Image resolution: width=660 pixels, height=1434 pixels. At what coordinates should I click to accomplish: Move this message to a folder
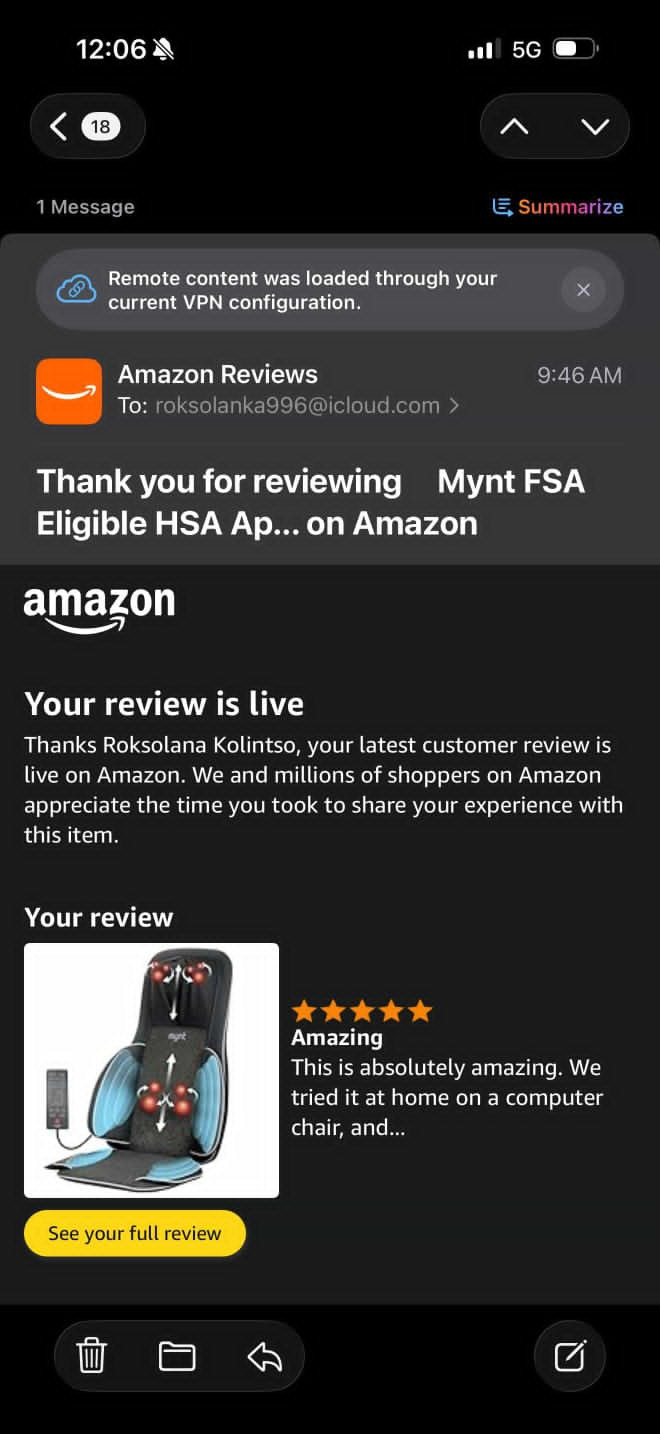177,1356
